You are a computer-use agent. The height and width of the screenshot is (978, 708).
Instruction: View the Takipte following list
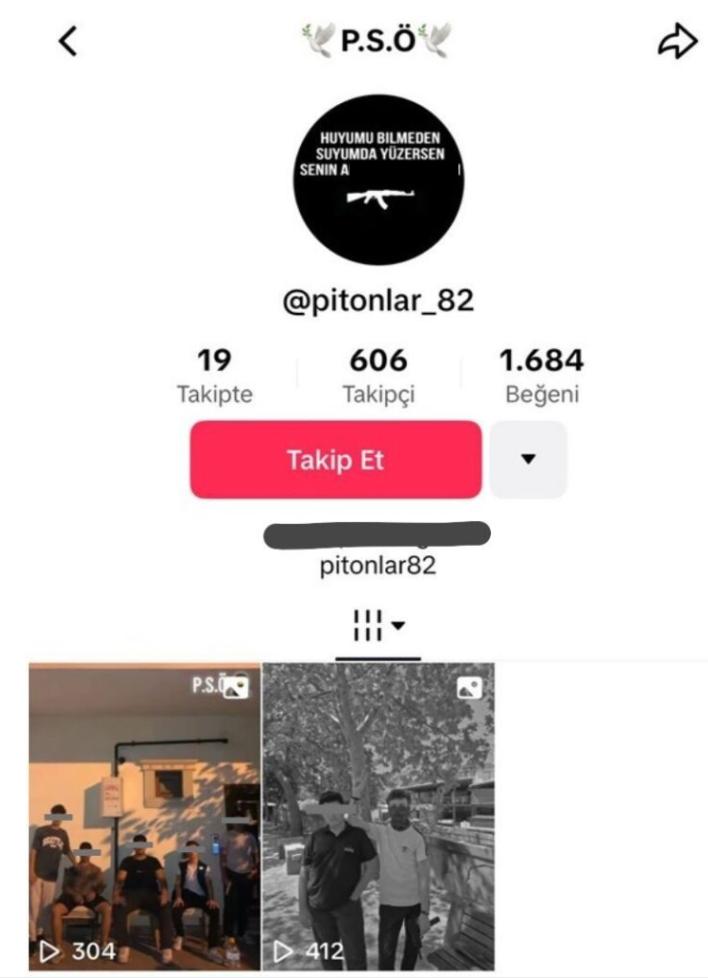coord(215,376)
